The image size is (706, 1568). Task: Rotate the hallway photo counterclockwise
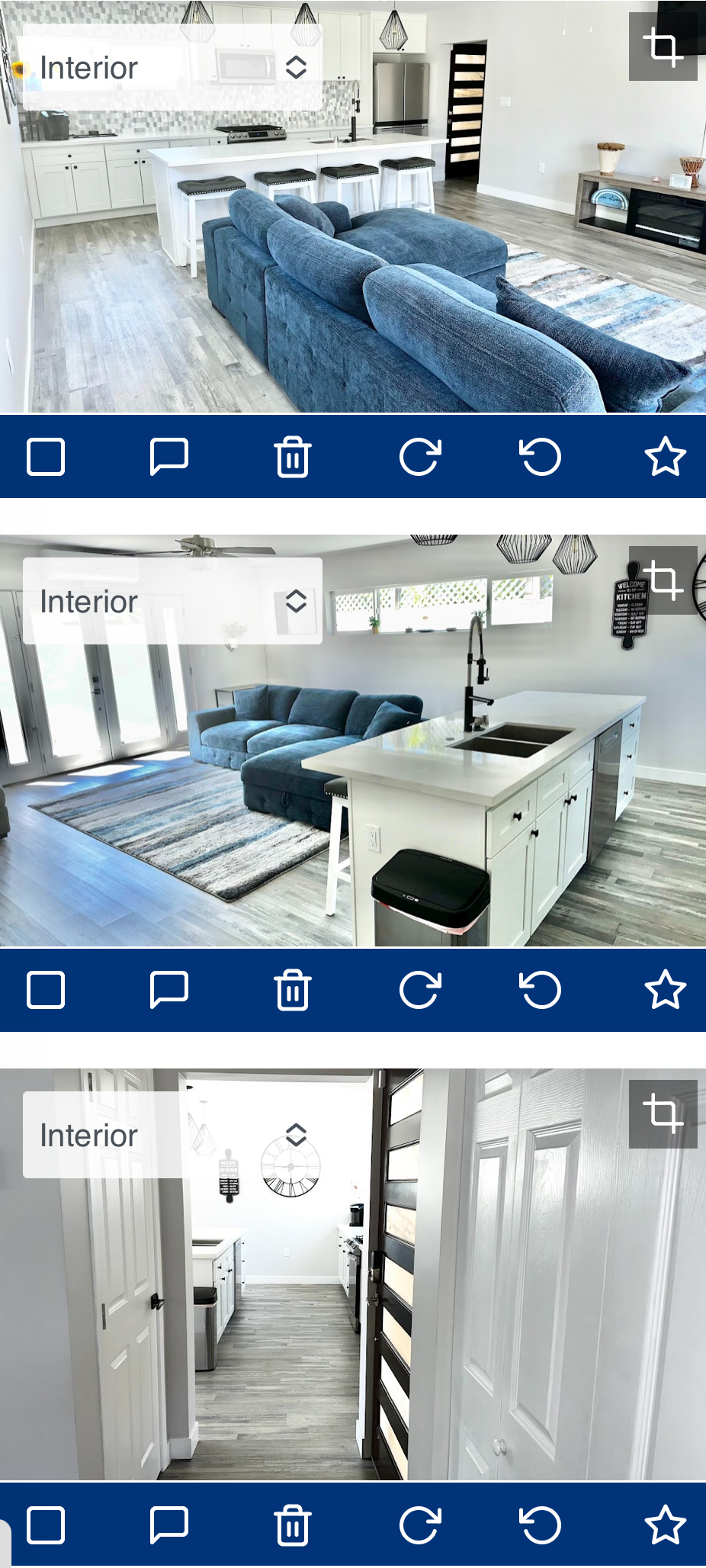pos(541,1525)
